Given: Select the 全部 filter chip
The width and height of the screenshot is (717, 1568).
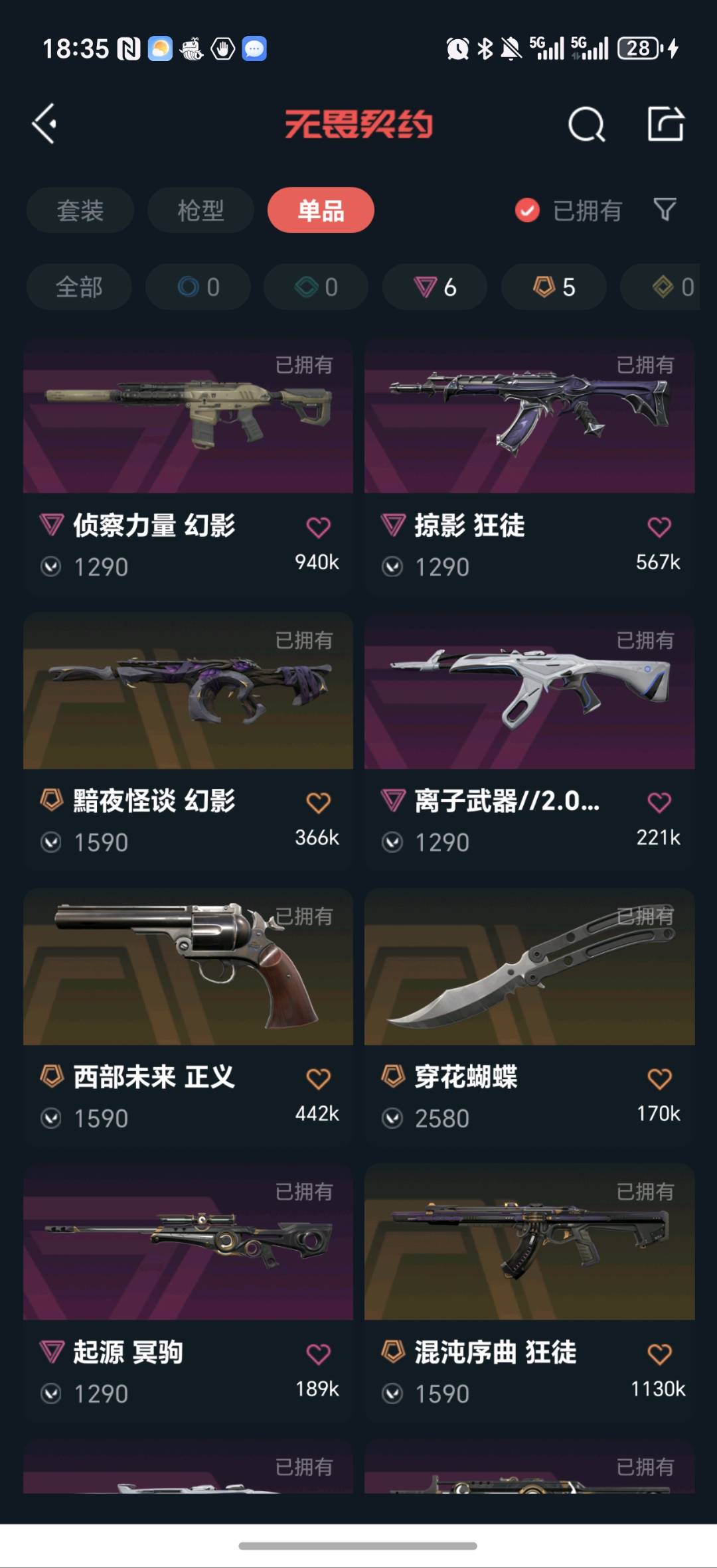Looking at the screenshot, I should click(x=79, y=287).
